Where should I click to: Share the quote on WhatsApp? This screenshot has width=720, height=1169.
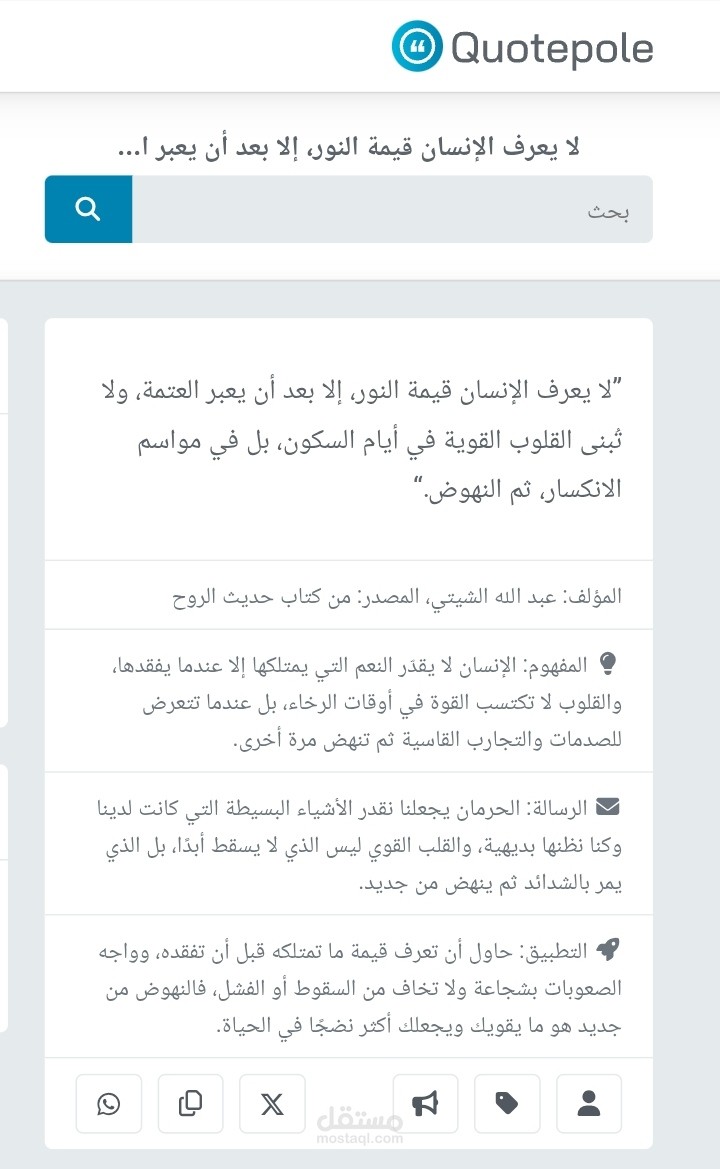click(109, 1104)
